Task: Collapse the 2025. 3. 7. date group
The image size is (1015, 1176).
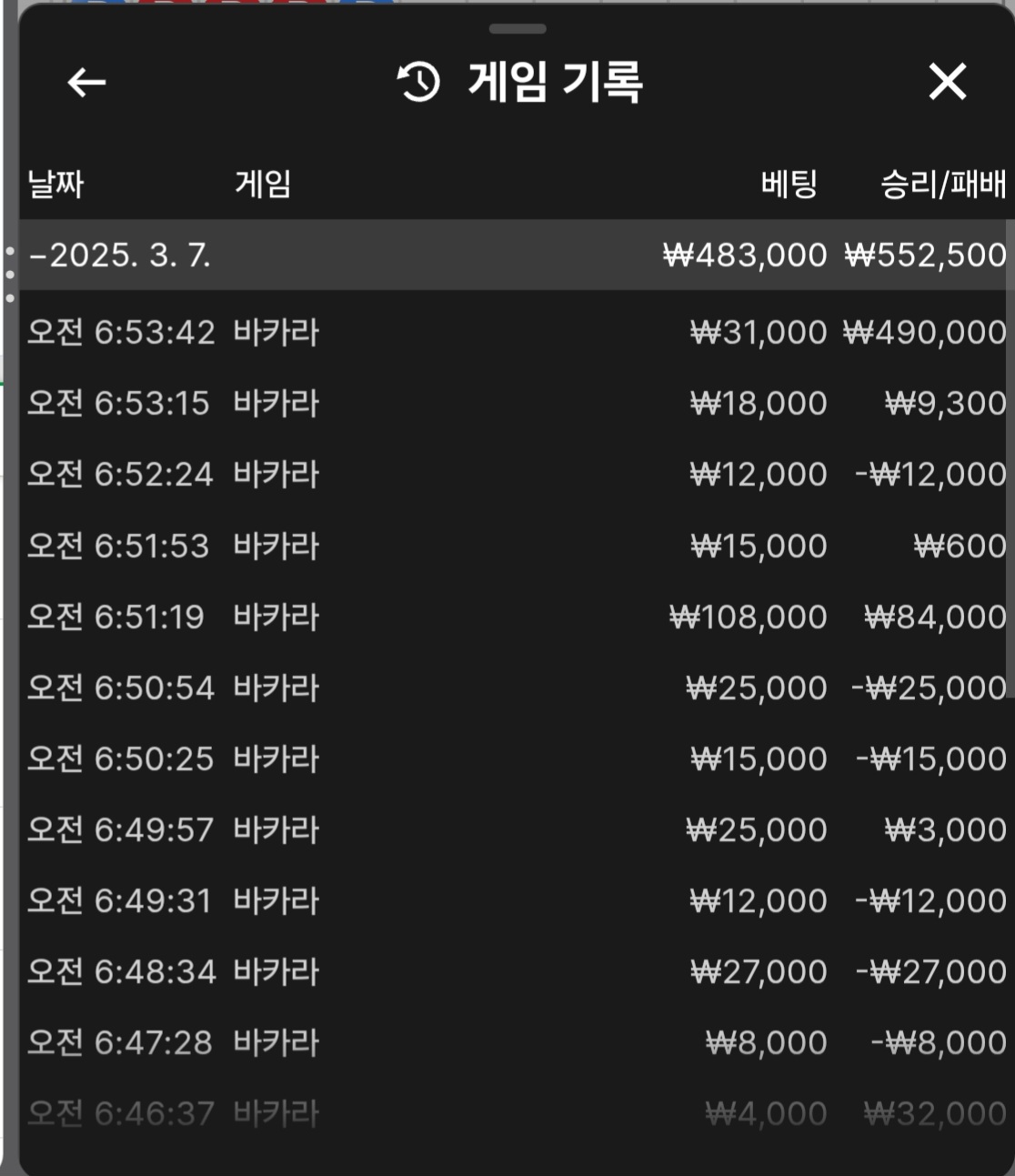Action: click(120, 256)
